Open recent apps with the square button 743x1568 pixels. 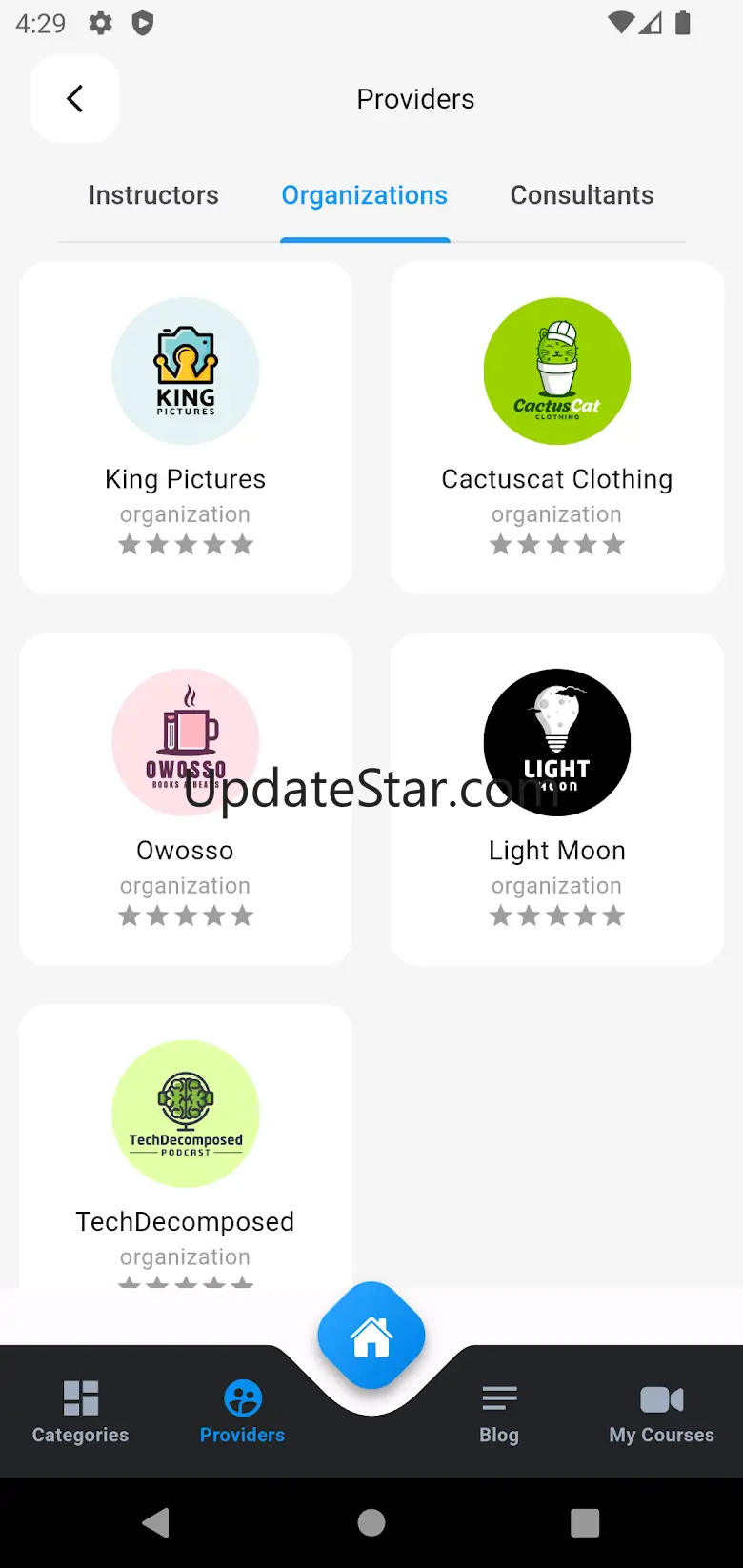(585, 1522)
